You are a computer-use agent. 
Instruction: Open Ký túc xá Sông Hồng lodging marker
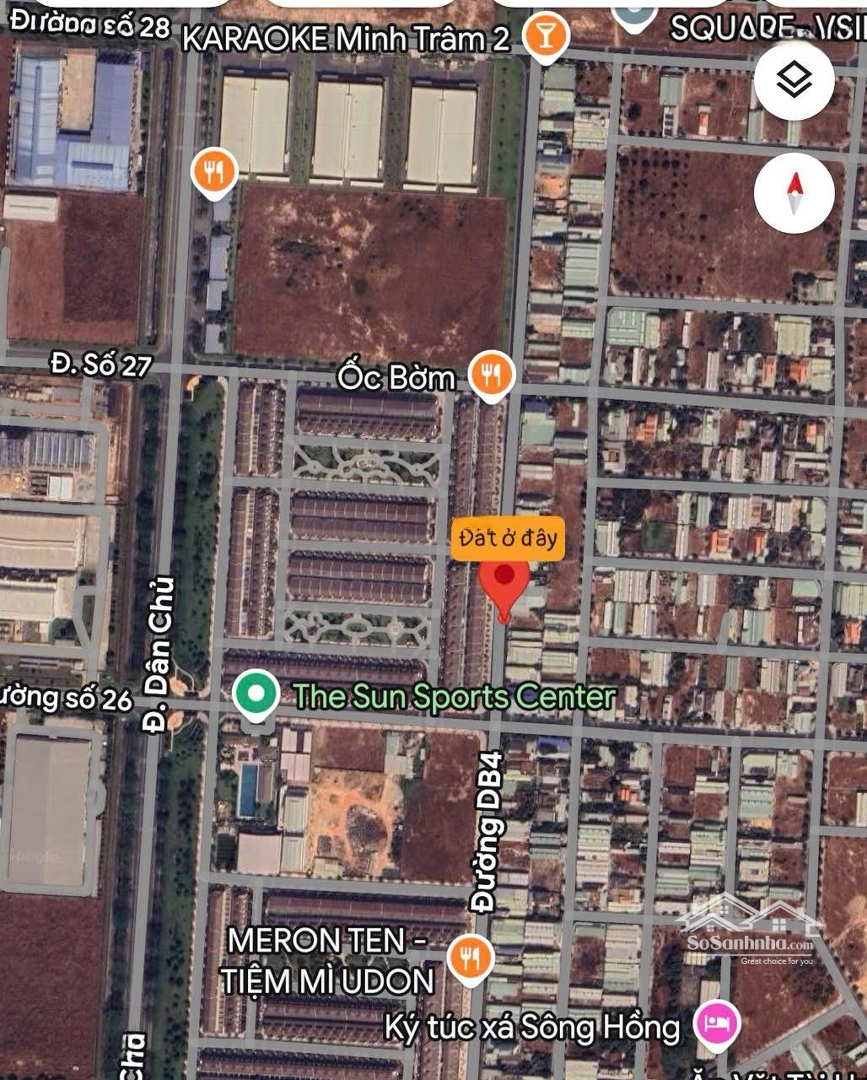point(717,1026)
